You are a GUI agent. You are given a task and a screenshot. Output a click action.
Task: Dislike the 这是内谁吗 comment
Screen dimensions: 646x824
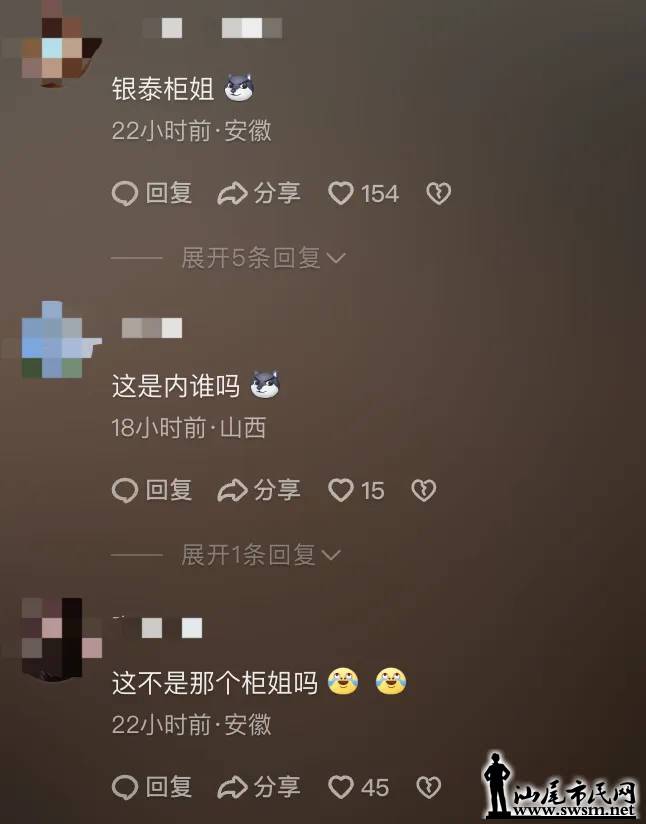pyautogui.click(x=424, y=490)
